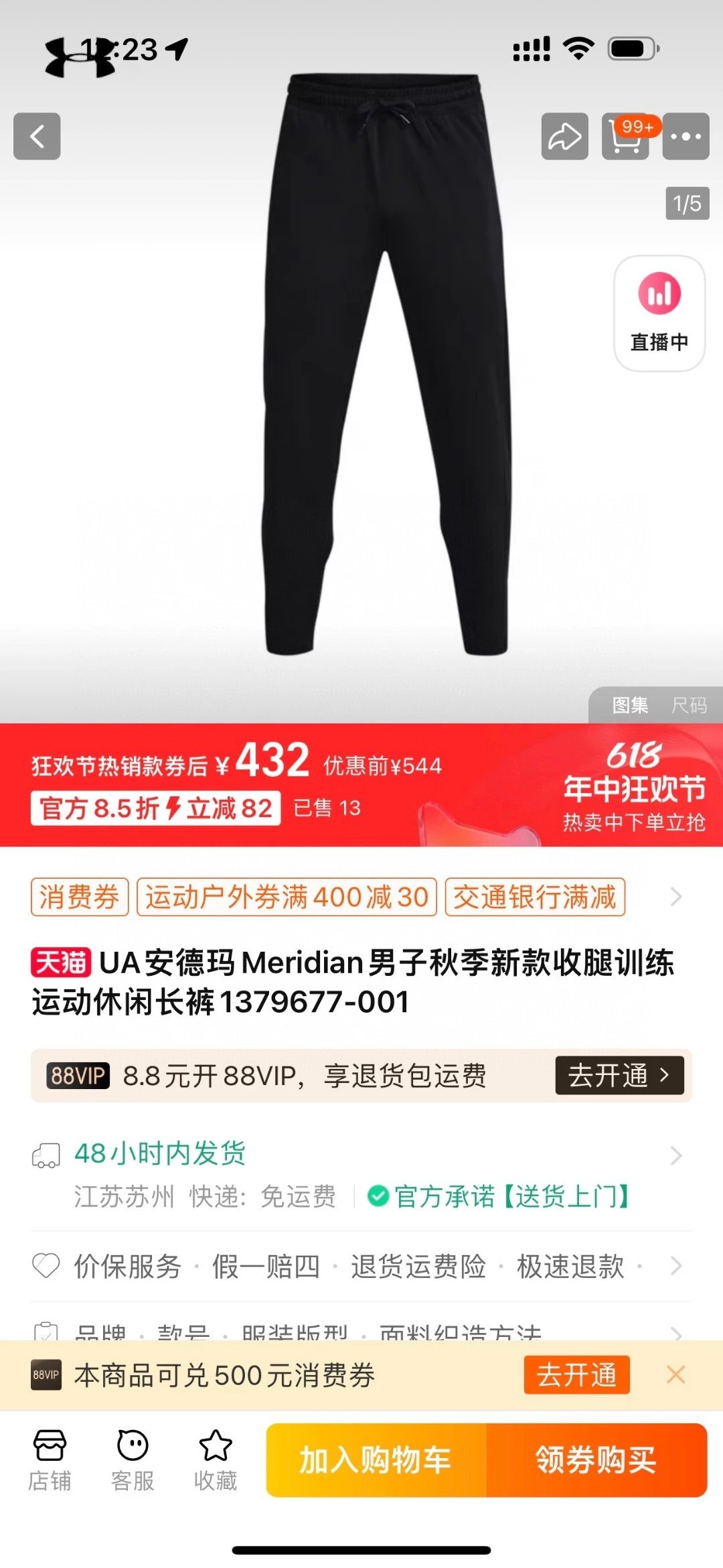Open the 价保服务 guarantees row
The height and width of the screenshot is (1568, 723).
click(x=361, y=1266)
